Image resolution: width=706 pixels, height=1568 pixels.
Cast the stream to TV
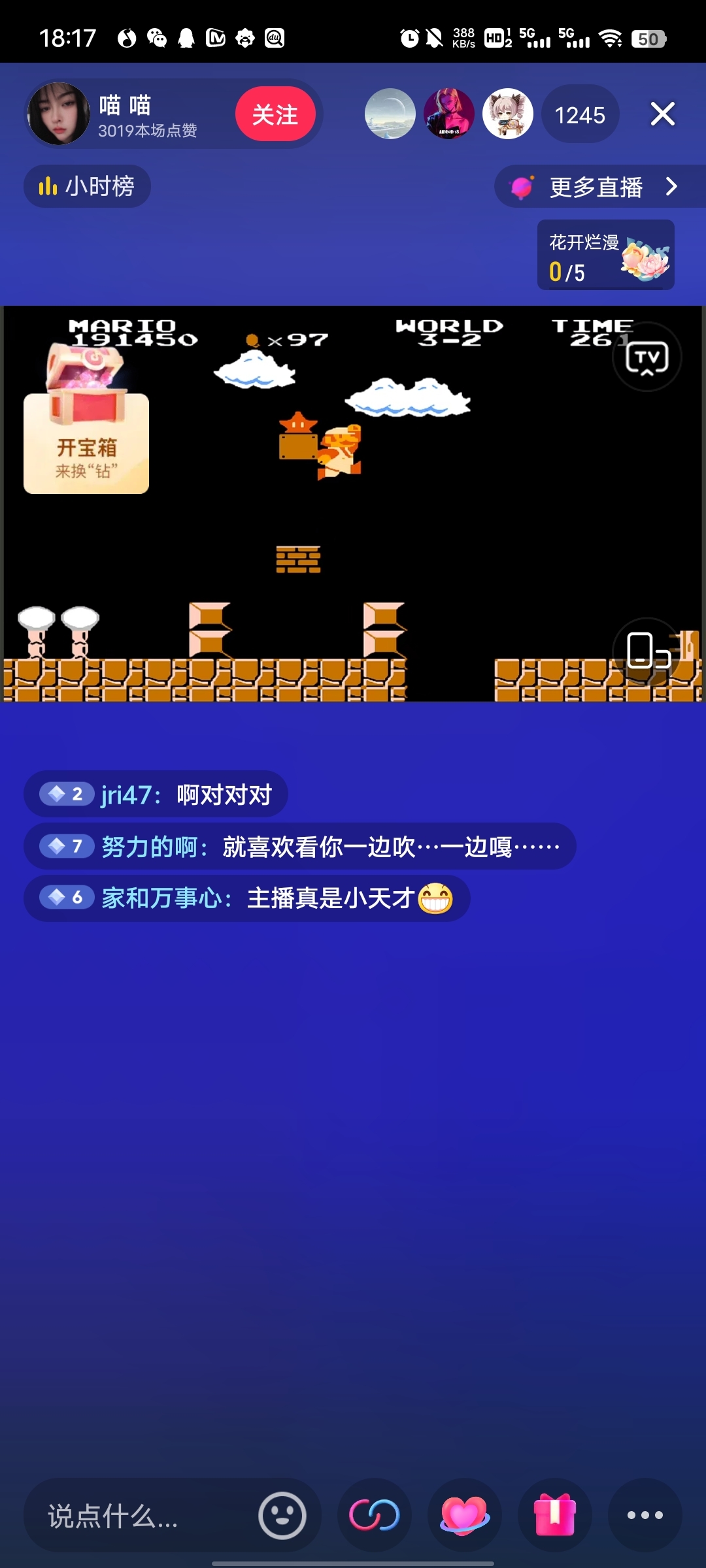pyautogui.click(x=647, y=357)
